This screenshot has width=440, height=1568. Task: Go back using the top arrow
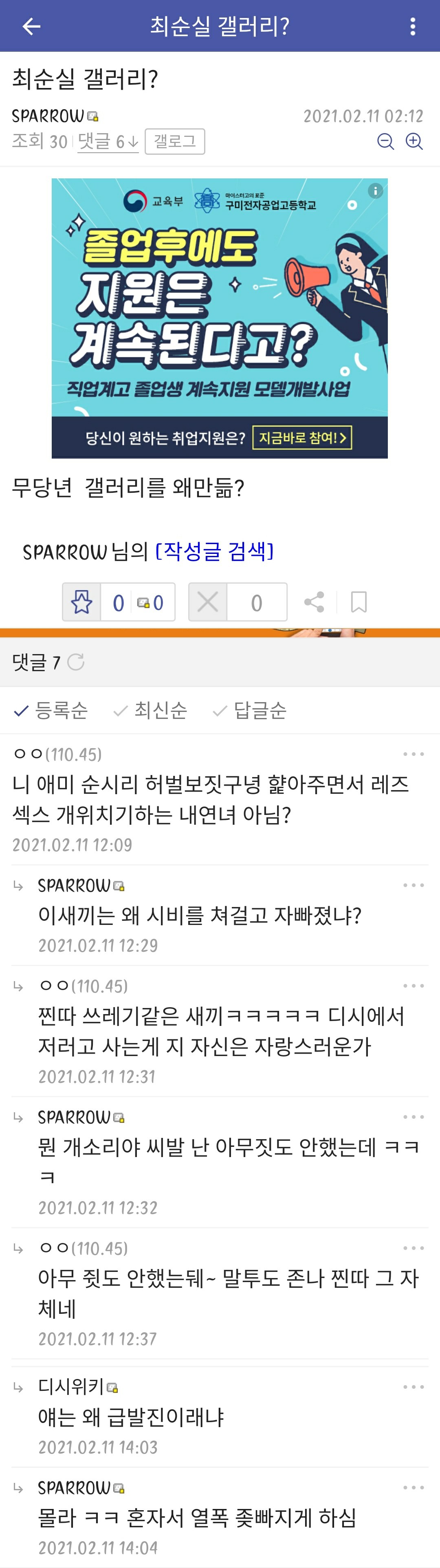click(31, 26)
